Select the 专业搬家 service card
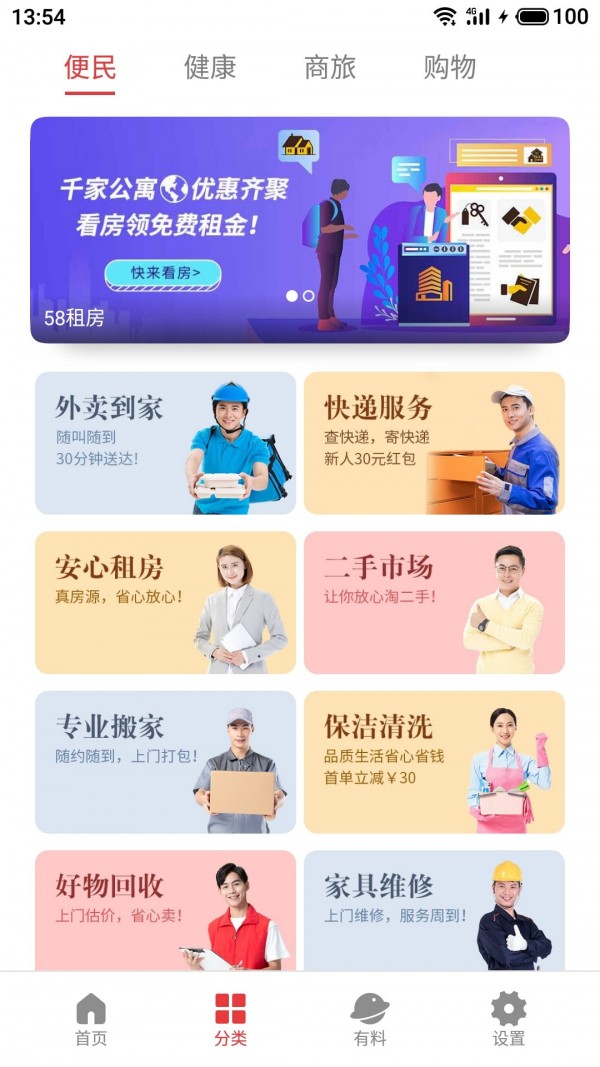The height and width of the screenshot is (1067, 600). (x=165, y=762)
